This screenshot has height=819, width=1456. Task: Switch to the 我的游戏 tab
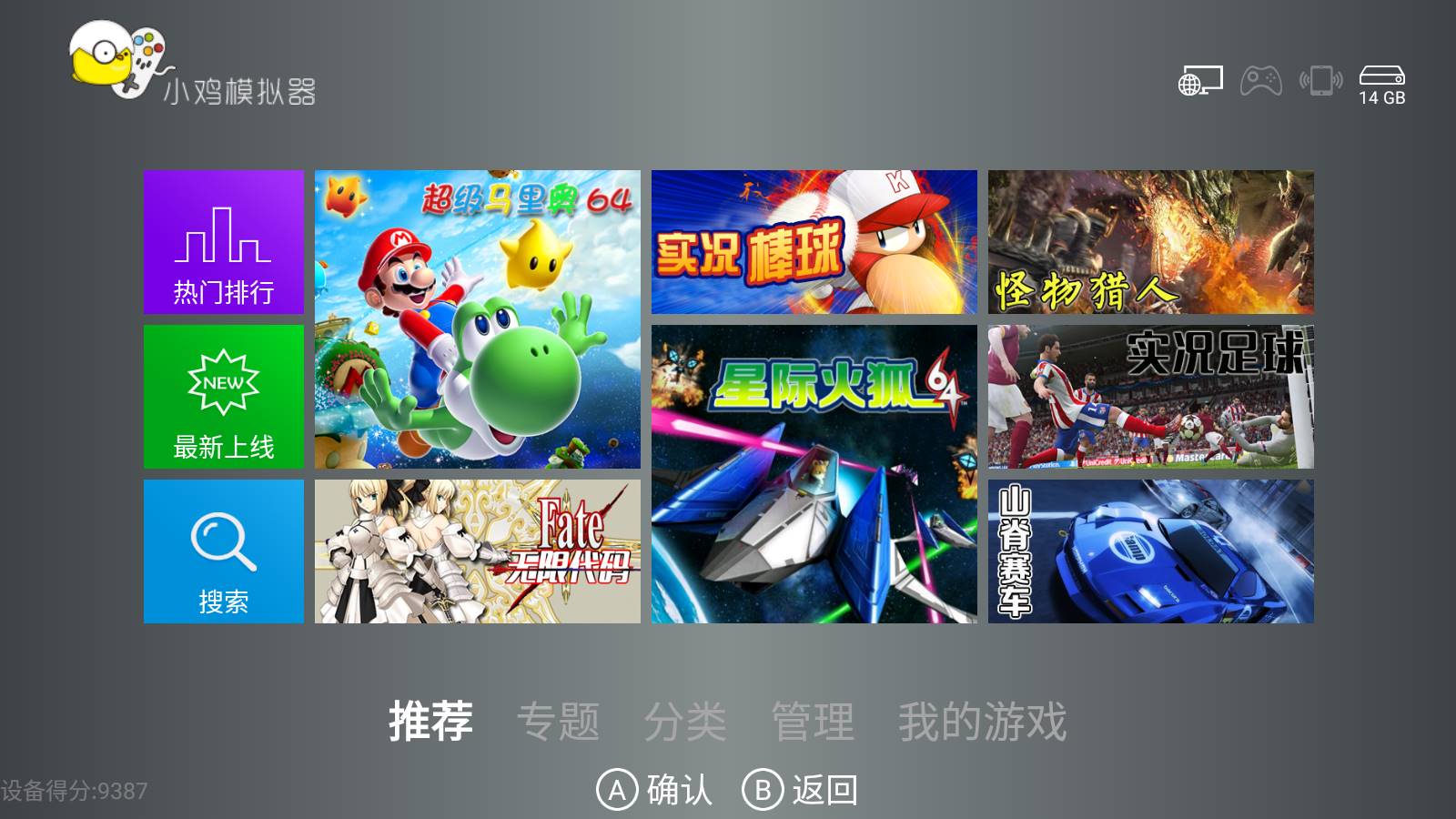[x=982, y=722]
